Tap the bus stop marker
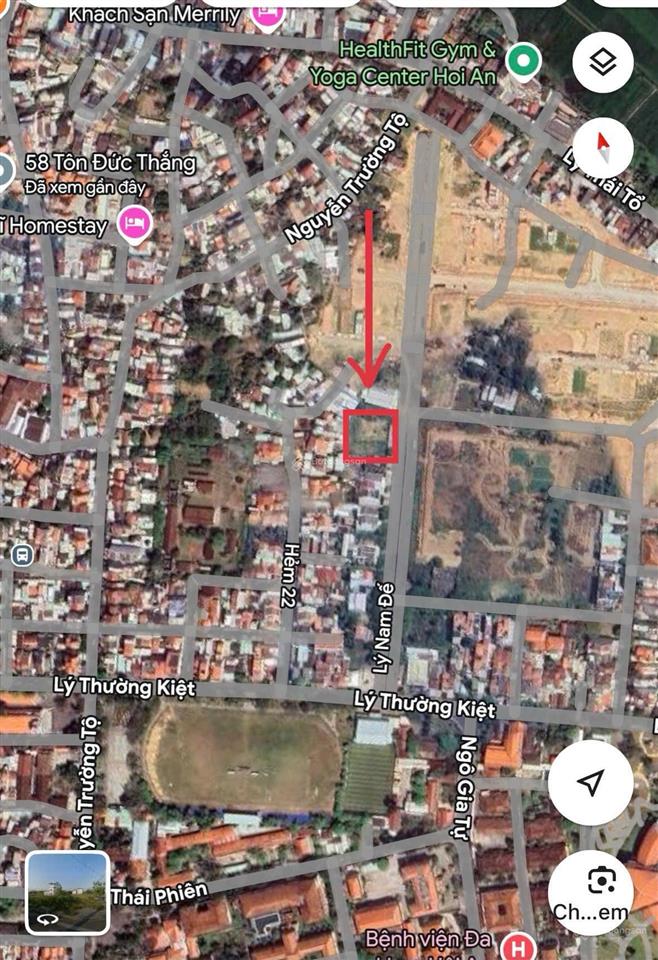The width and height of the screenshot is (658, 960). (22, 553)
